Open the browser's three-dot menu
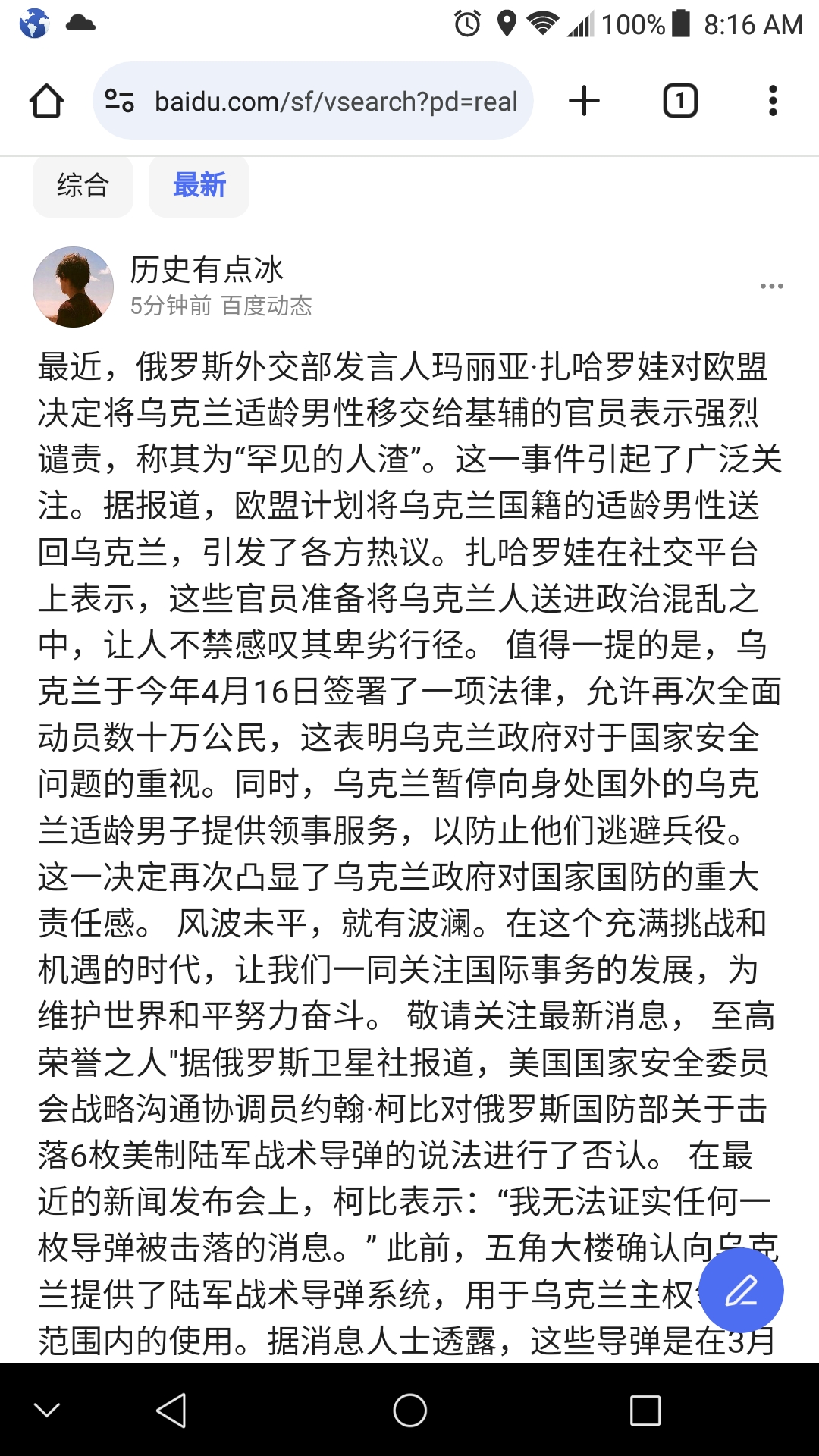Viewport: 819px width, 1456px height. (x=772, y=101)
